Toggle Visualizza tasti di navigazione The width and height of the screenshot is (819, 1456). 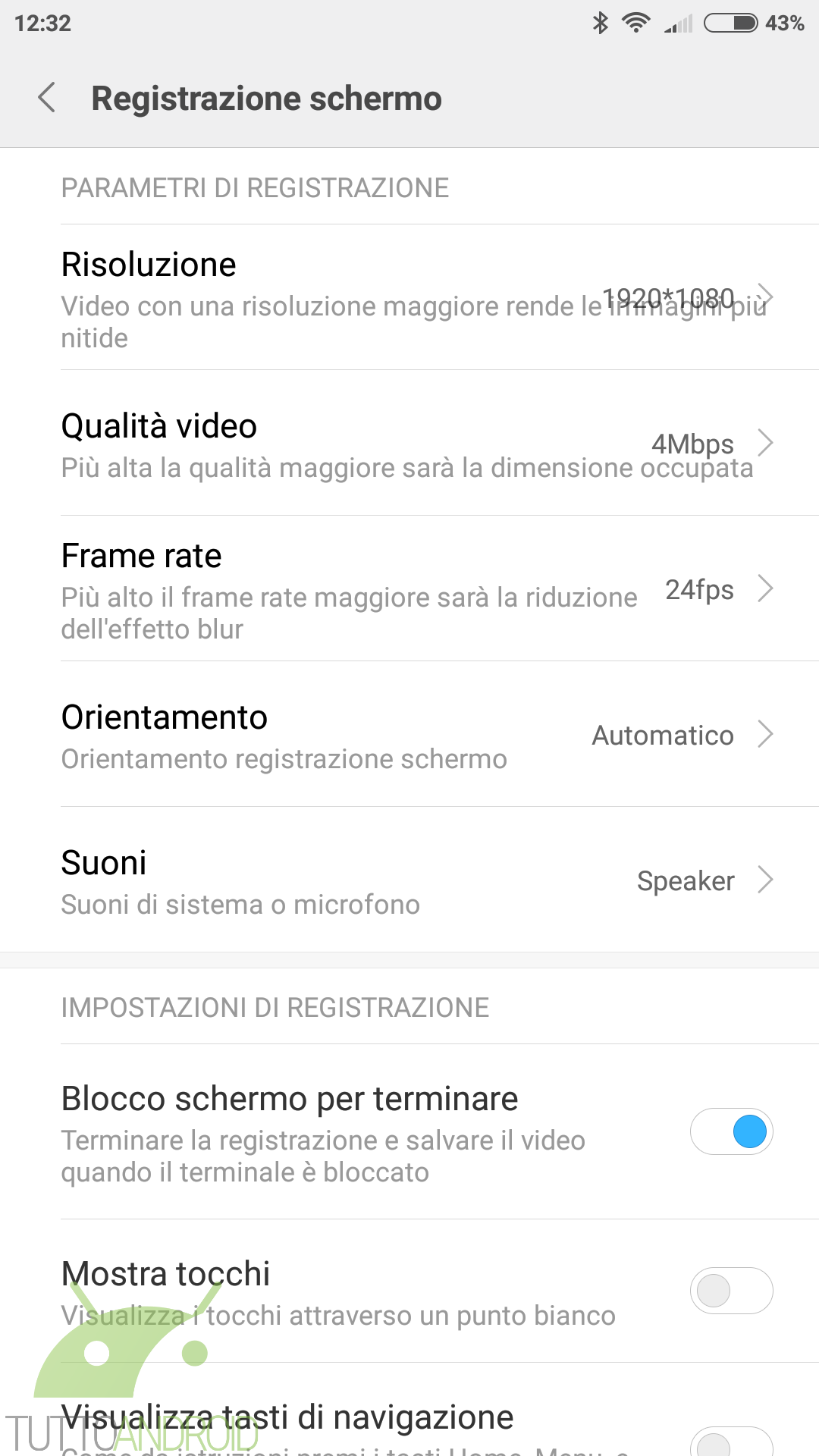(731, 1442)
